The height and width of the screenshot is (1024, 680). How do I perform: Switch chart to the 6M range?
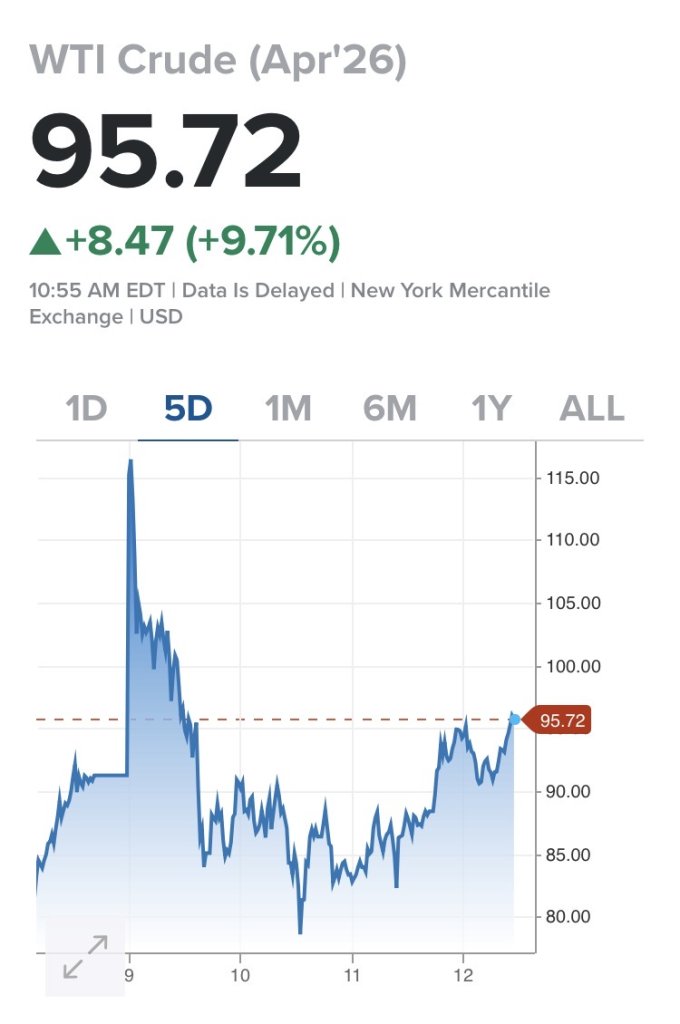tap(389, 409)
